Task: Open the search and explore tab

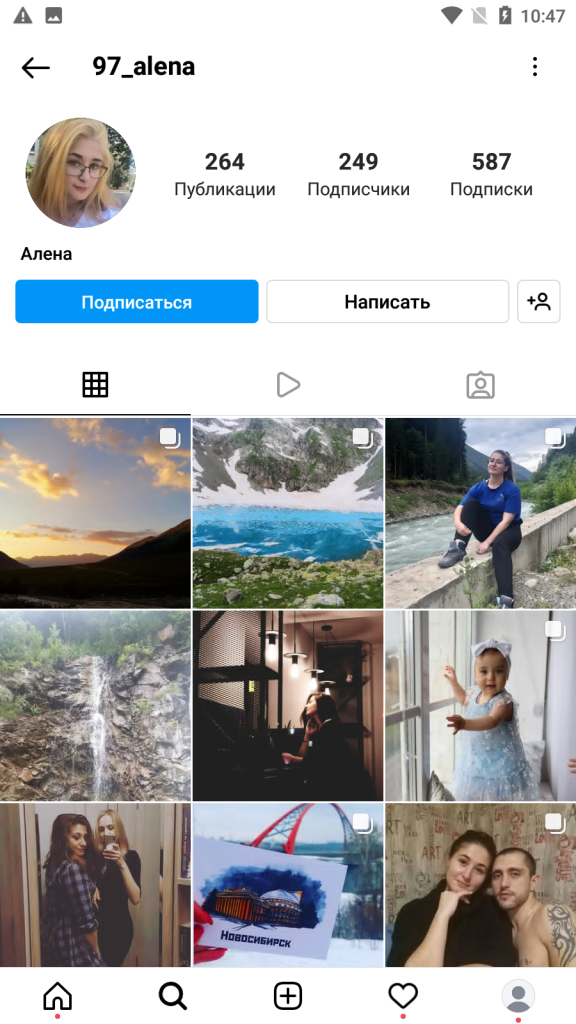Action: point(173,997)
